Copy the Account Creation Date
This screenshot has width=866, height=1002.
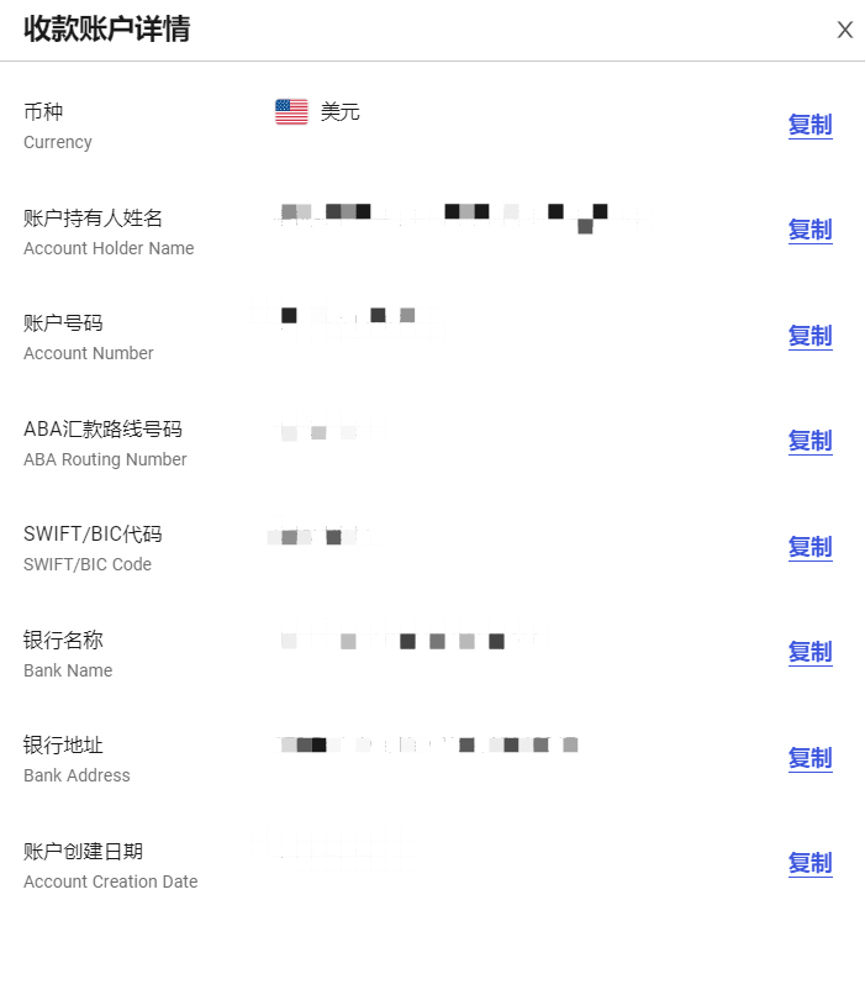[811, 864]
